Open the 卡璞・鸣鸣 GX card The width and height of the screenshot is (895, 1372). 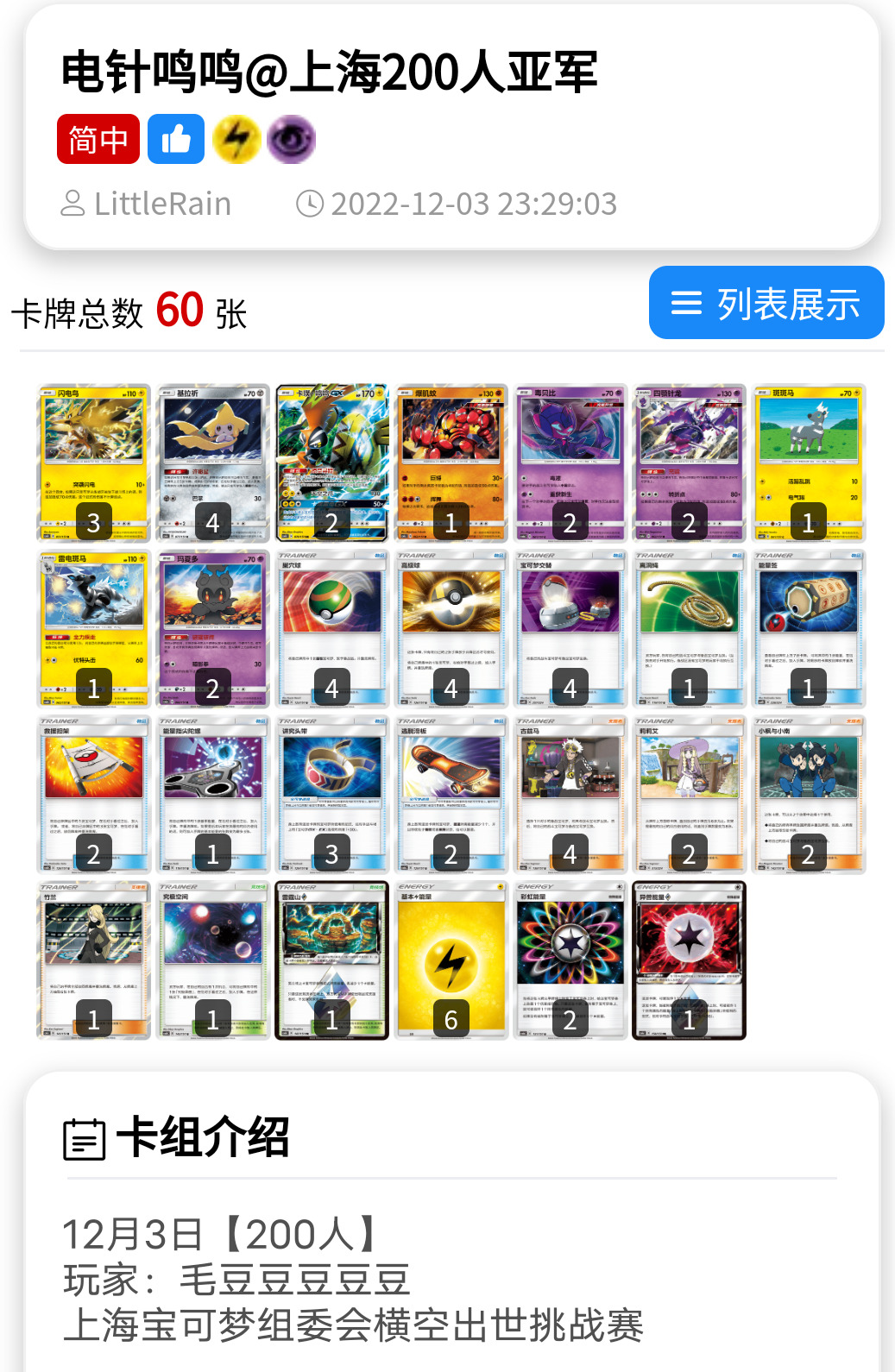[331, 463]
